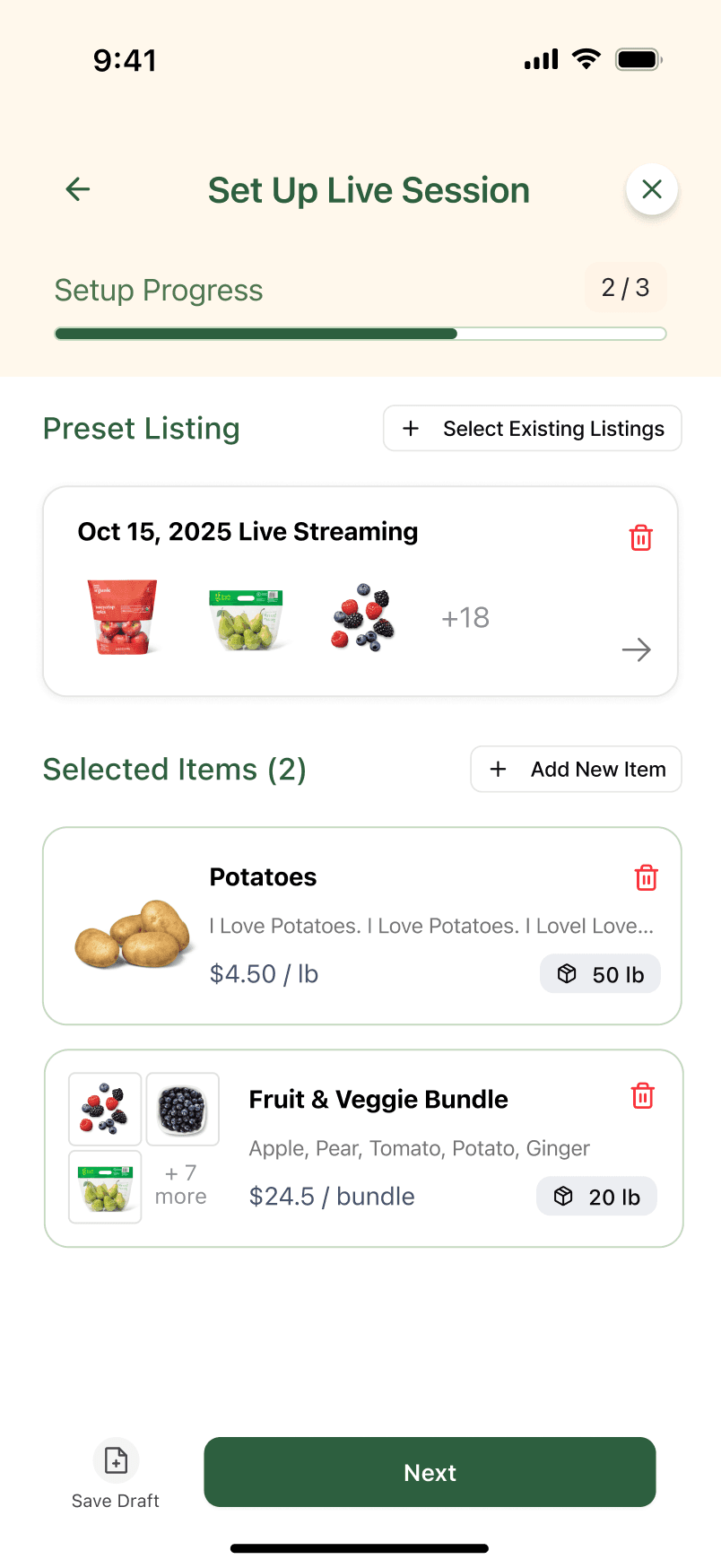721x1568 pixels.
Task: Add a new item
Action: point(576,770)
